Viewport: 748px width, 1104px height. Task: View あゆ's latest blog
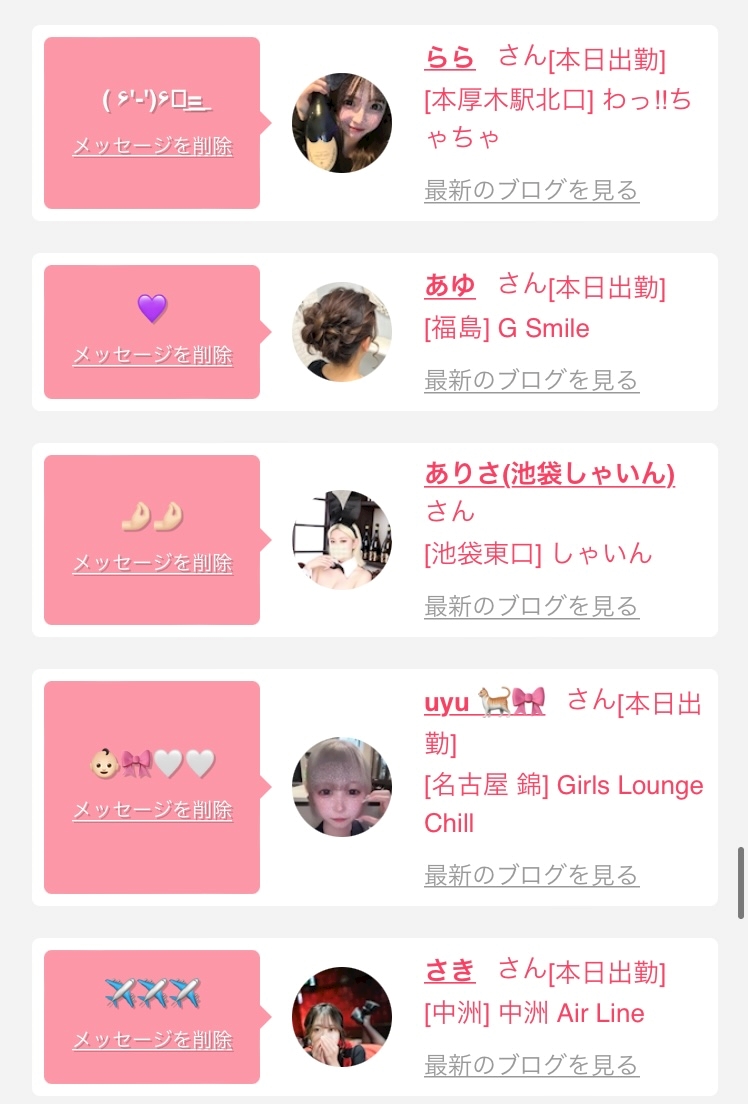[x=532, y=380]
